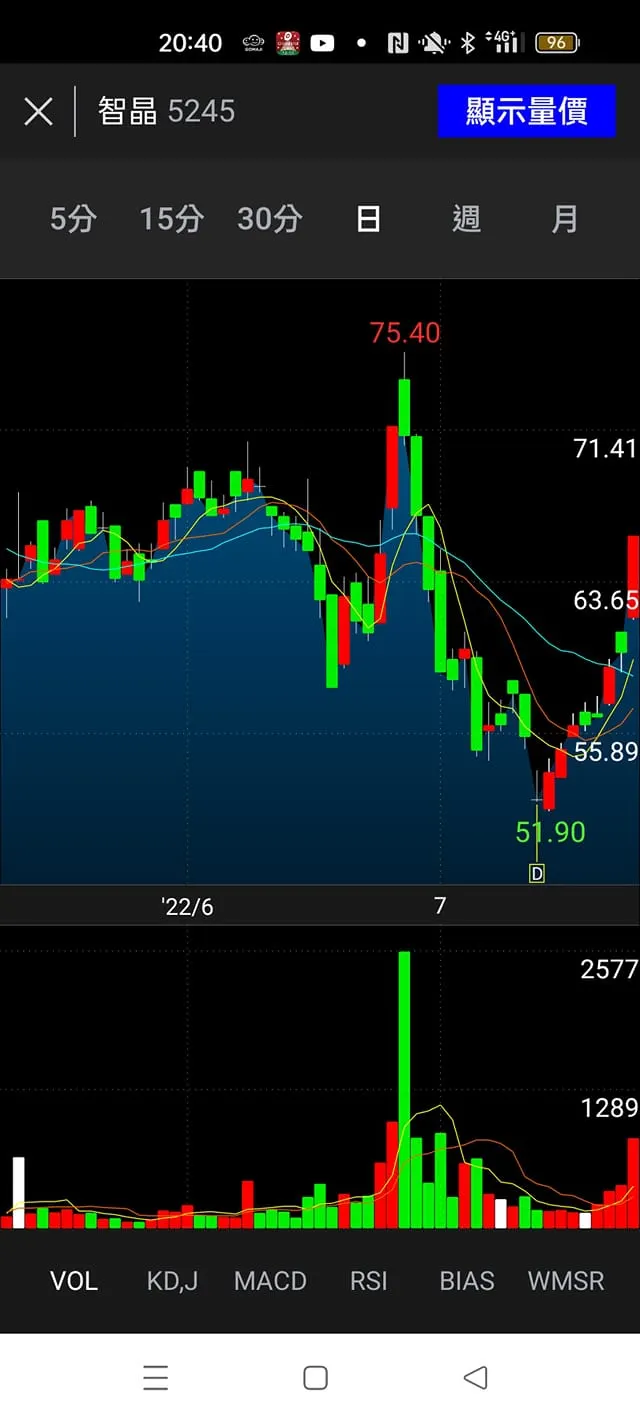This screenshot has height=1422, width=640.
Task: Switch to the 週 weekly chart
Action: (466, 219)
